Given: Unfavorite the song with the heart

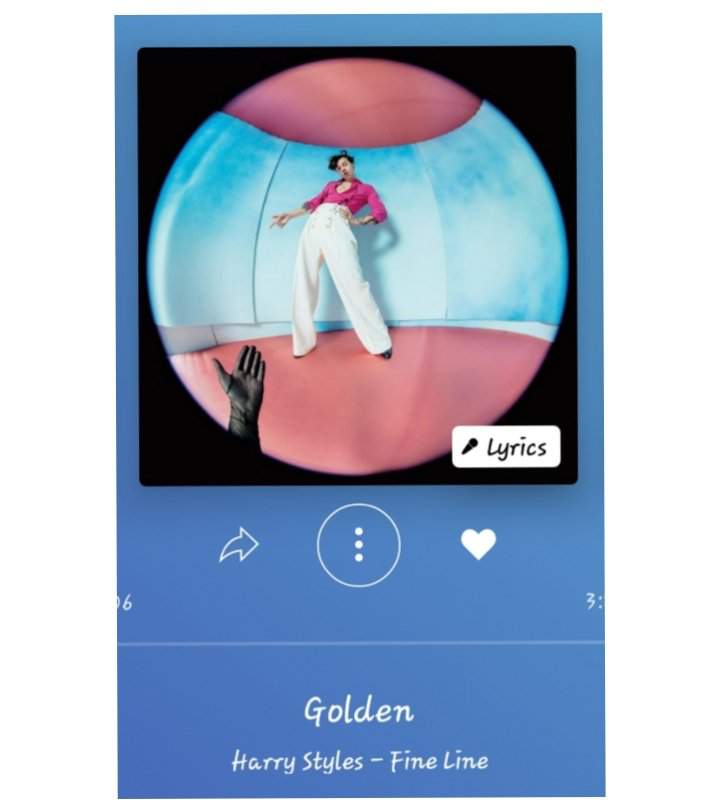Looking at the screenshot, I should tap(478, 544).
